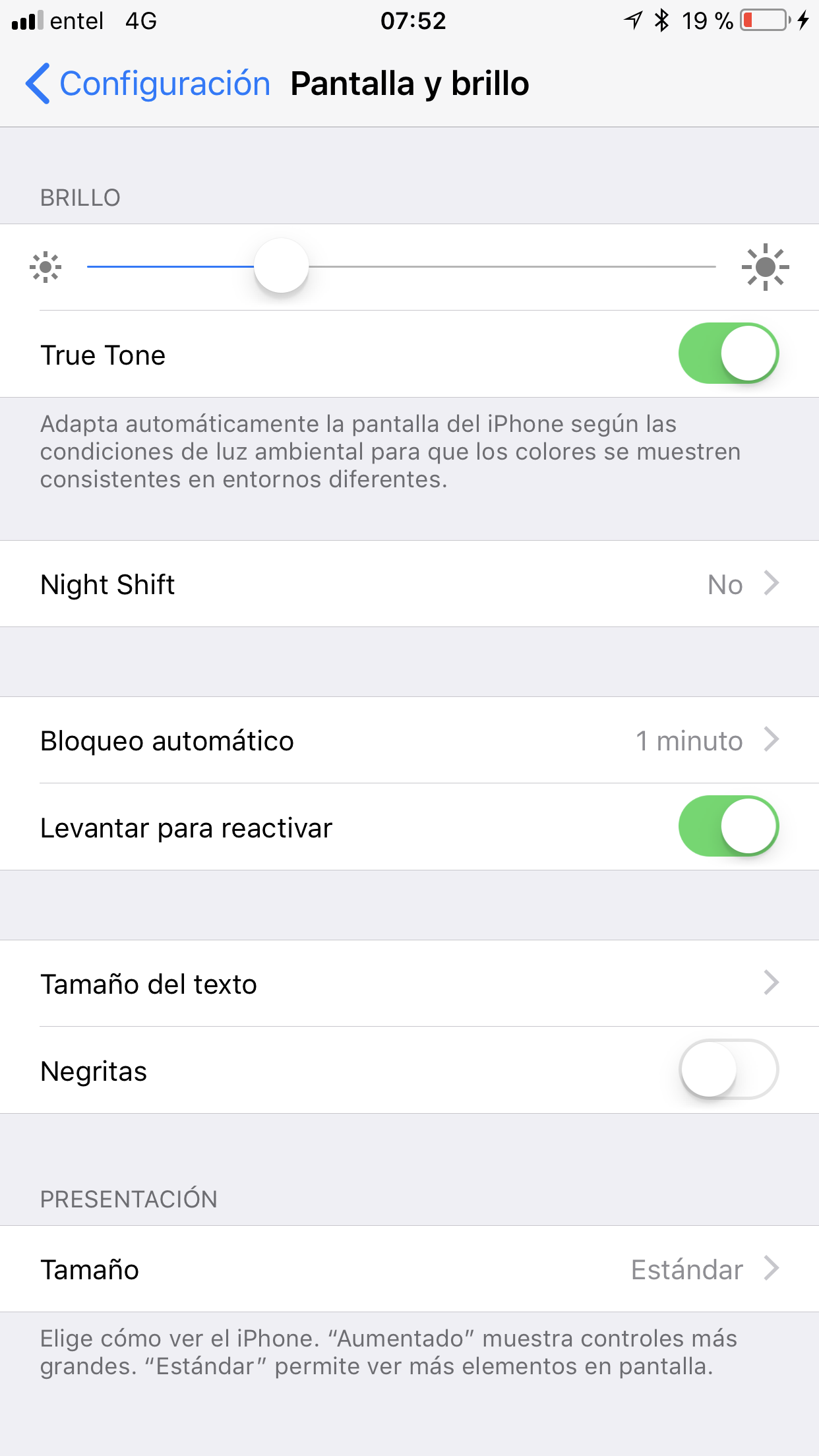Enable the Negritas switch

[728, 1070]
